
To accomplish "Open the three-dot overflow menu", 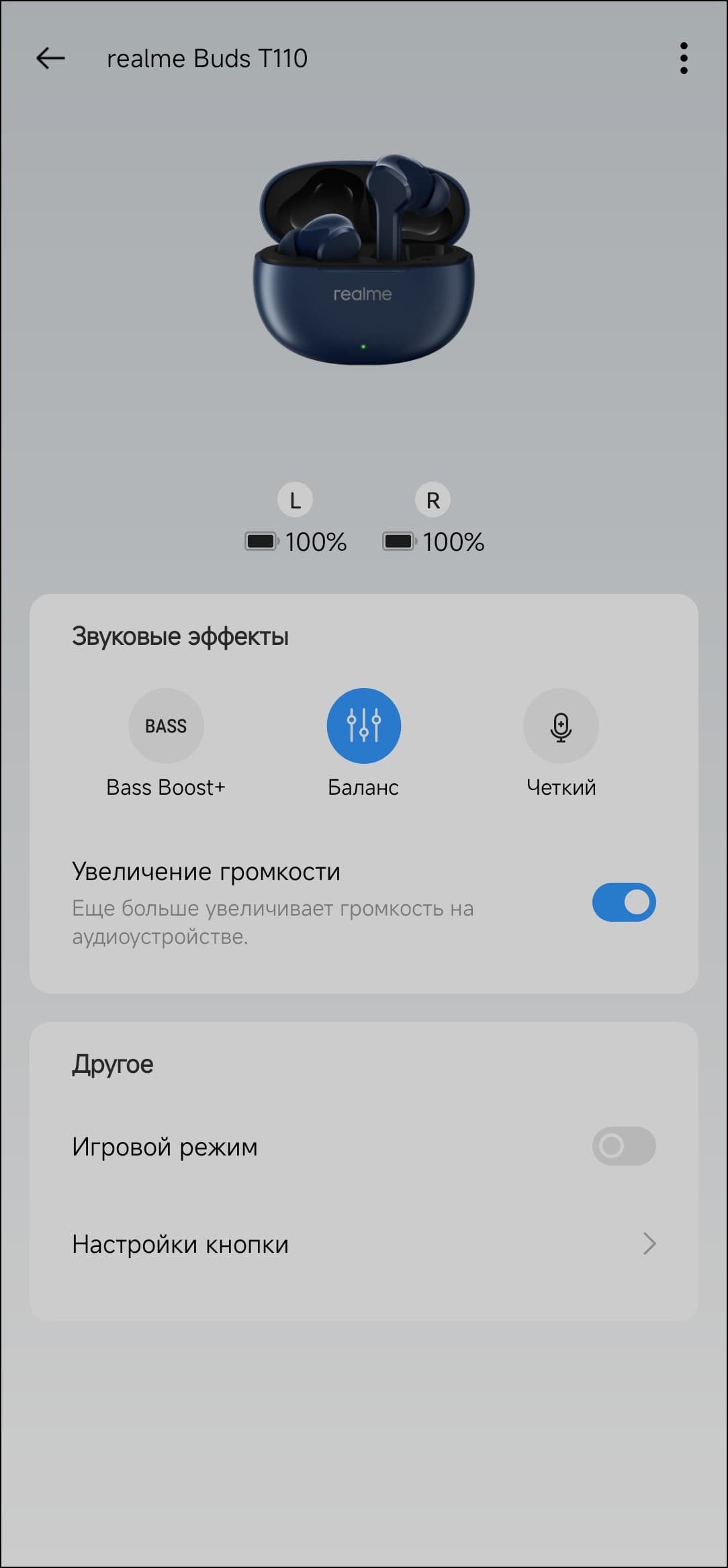I will 683,58.
